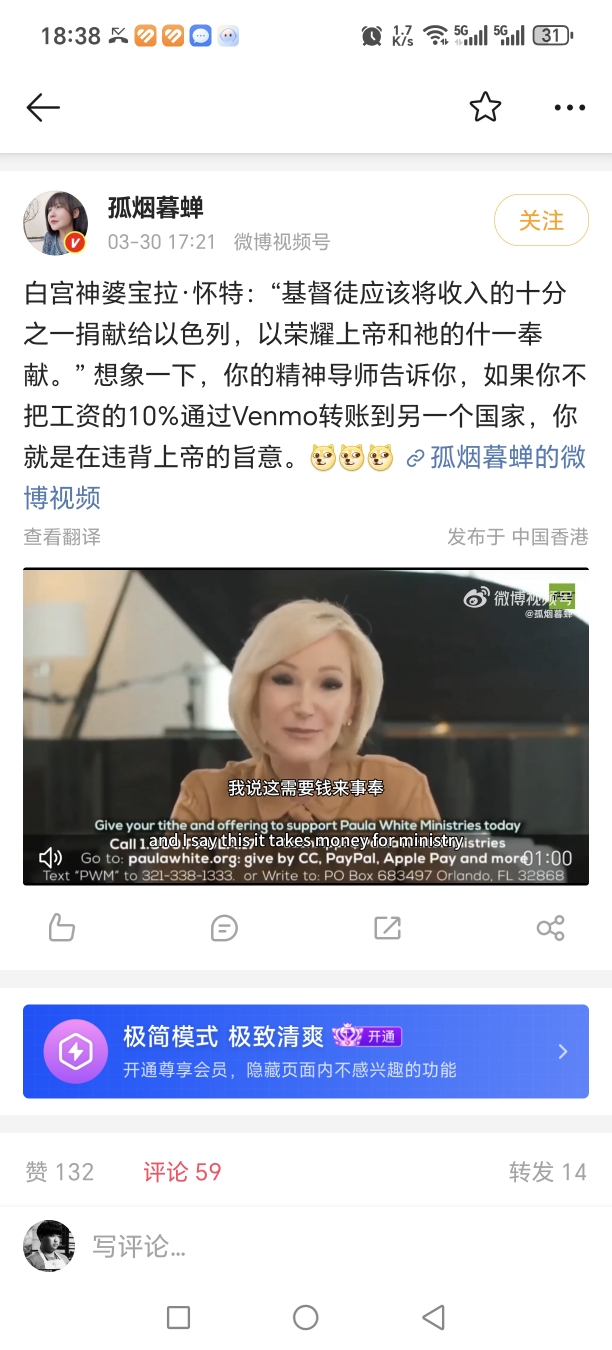Tap 查看翻译 to translate the post
This screenshot has width=612, height=1350.
tap(62, 537)
